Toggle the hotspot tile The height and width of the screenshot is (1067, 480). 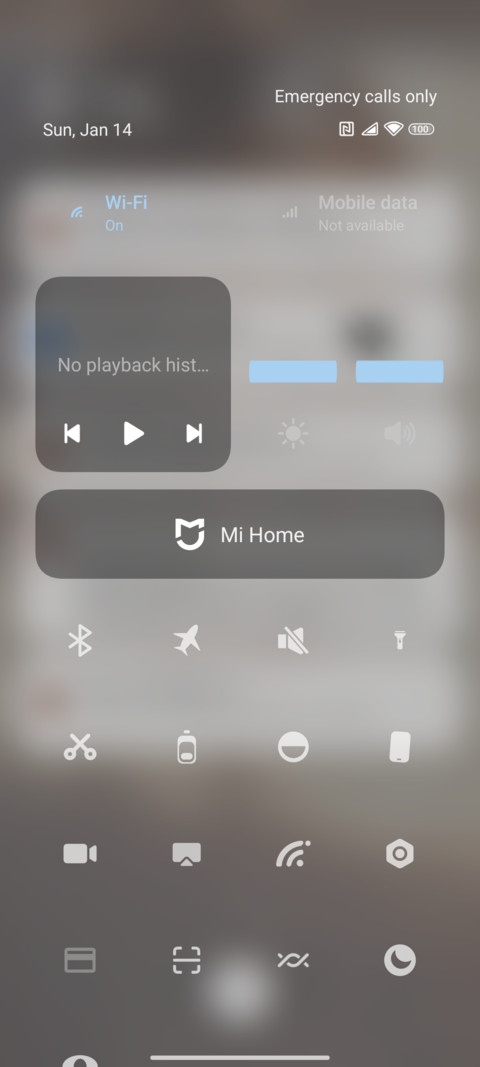pos(293,853)
